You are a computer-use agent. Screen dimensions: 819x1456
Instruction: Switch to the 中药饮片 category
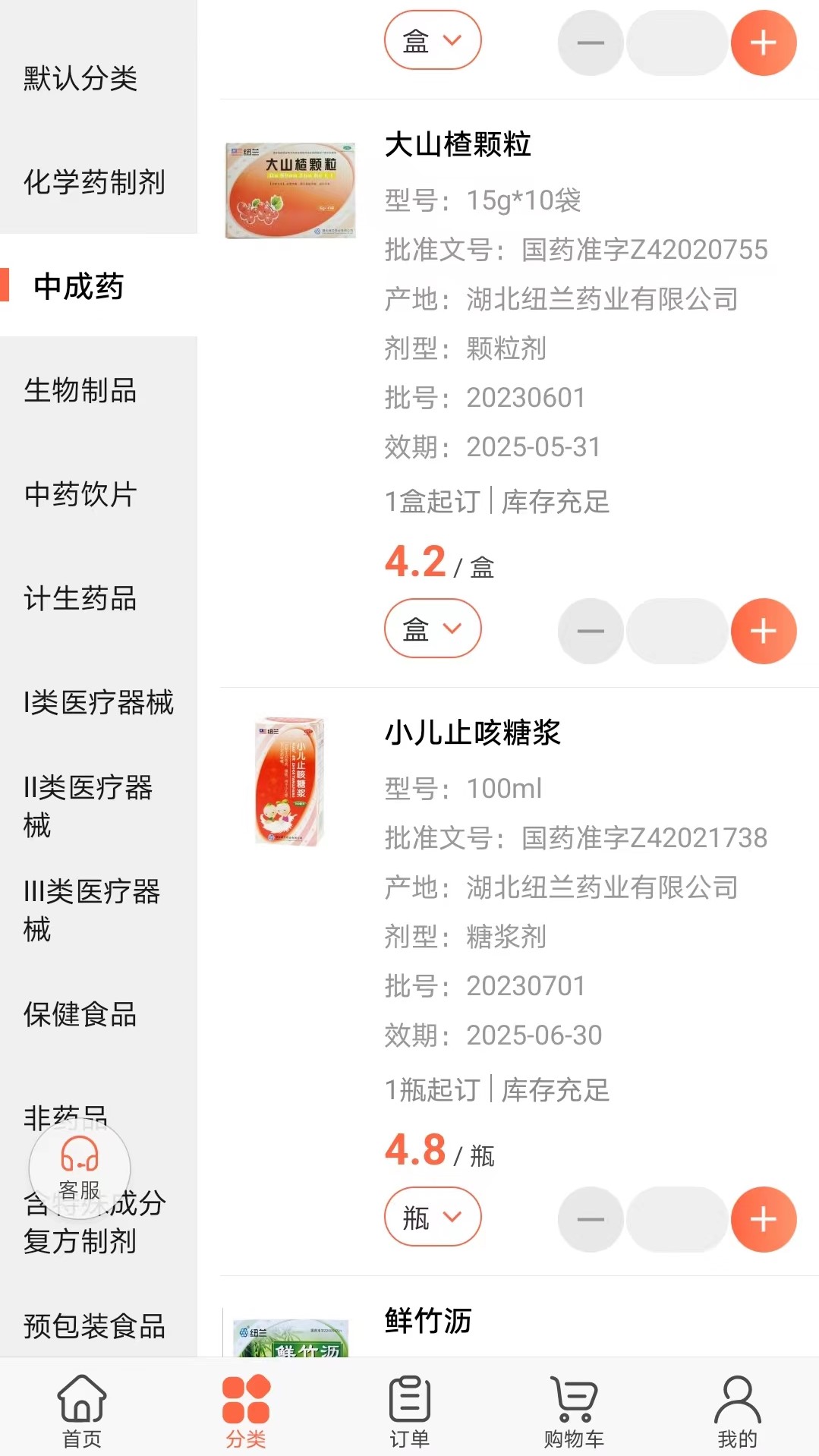click(x=79, y=495)
